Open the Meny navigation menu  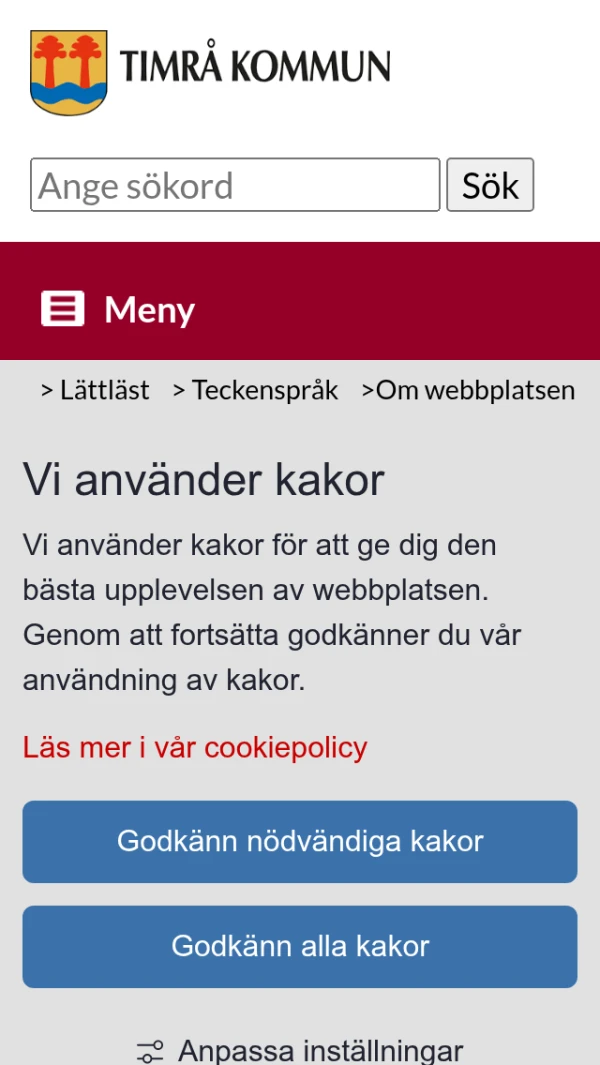(118, 310)
